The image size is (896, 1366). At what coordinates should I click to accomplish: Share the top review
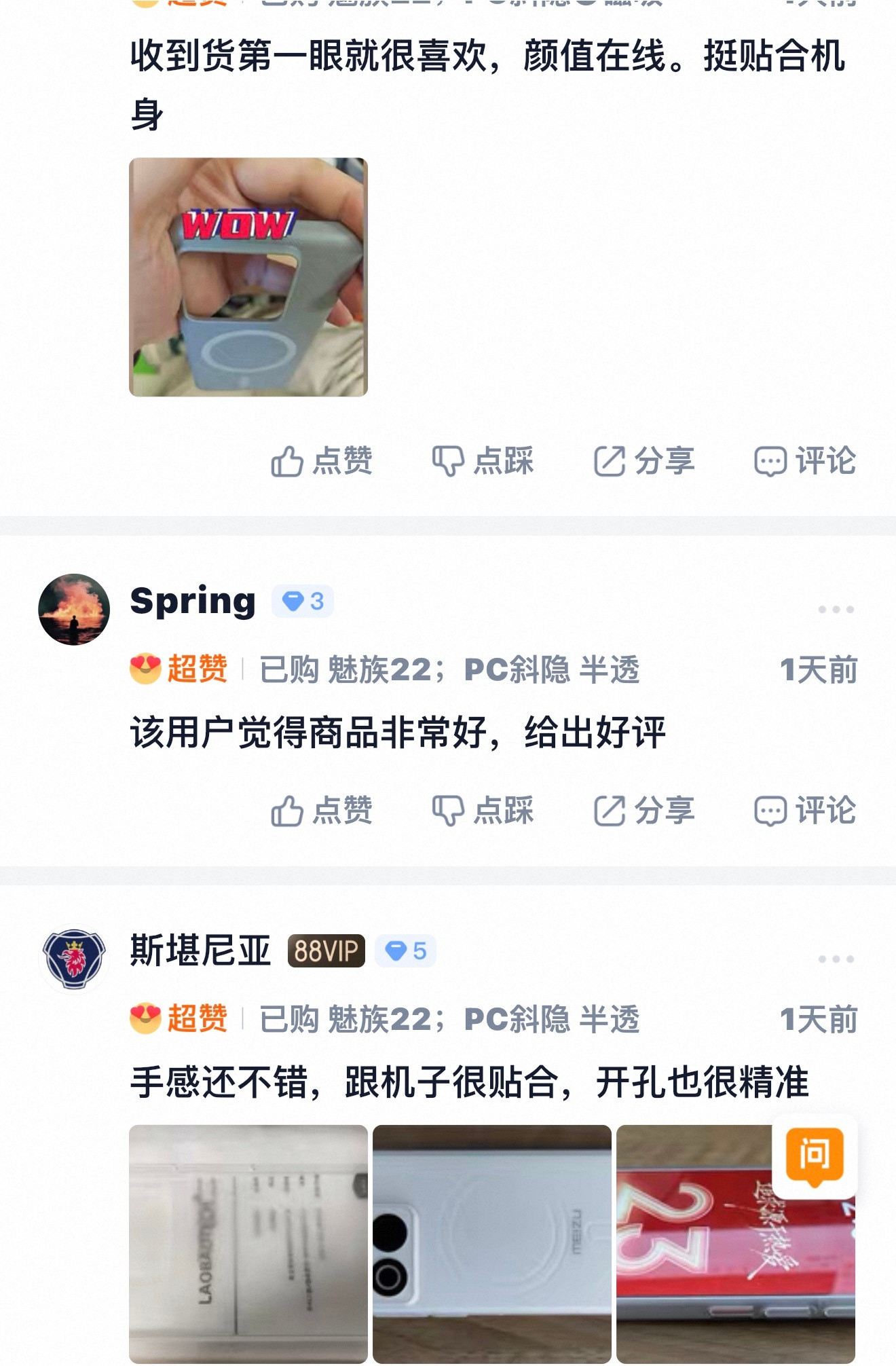coord(646,460)
